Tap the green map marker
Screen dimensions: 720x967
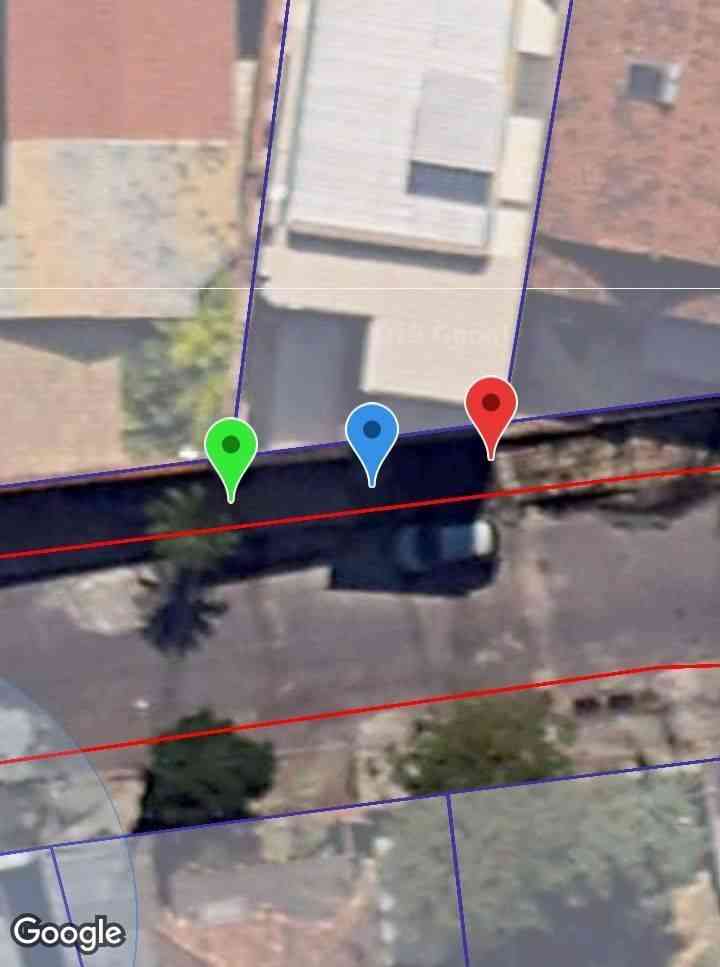(231, 447)
